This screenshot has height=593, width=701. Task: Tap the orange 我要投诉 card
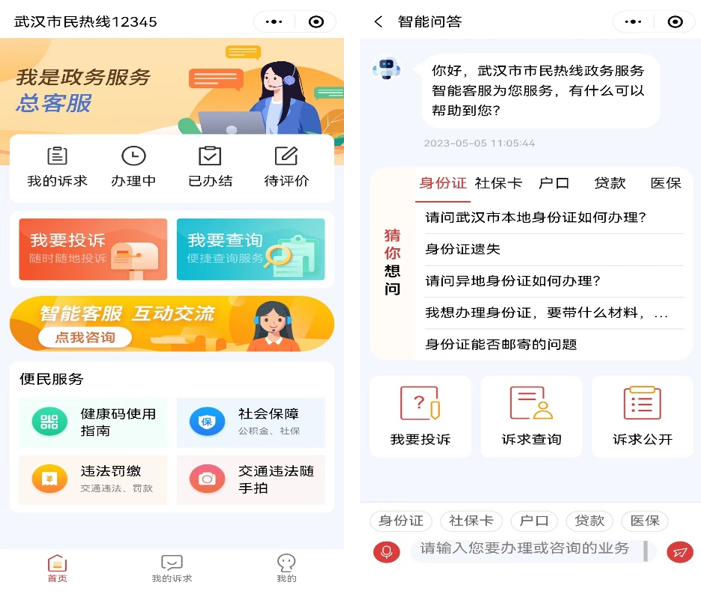[93, 249]
